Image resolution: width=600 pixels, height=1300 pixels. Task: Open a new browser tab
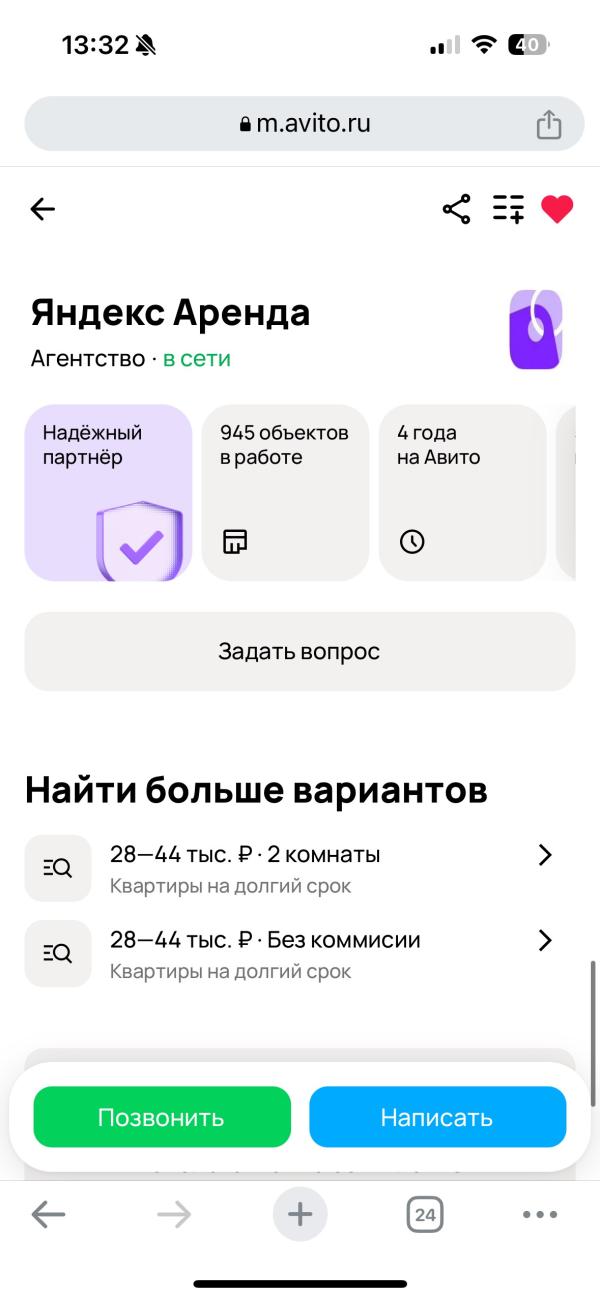coord(300,1215)
